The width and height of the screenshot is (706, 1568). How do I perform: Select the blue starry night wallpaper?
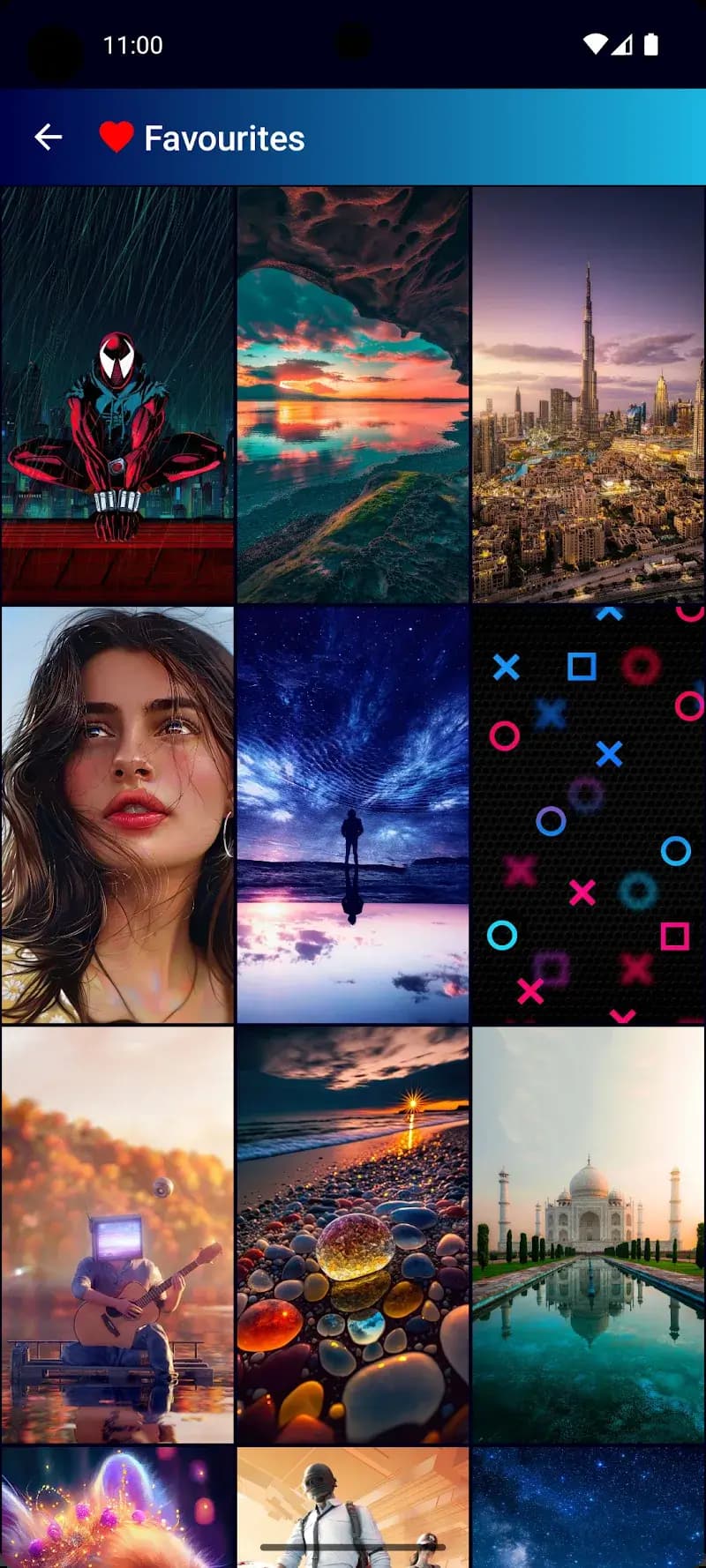click(x=588, y=1499)
